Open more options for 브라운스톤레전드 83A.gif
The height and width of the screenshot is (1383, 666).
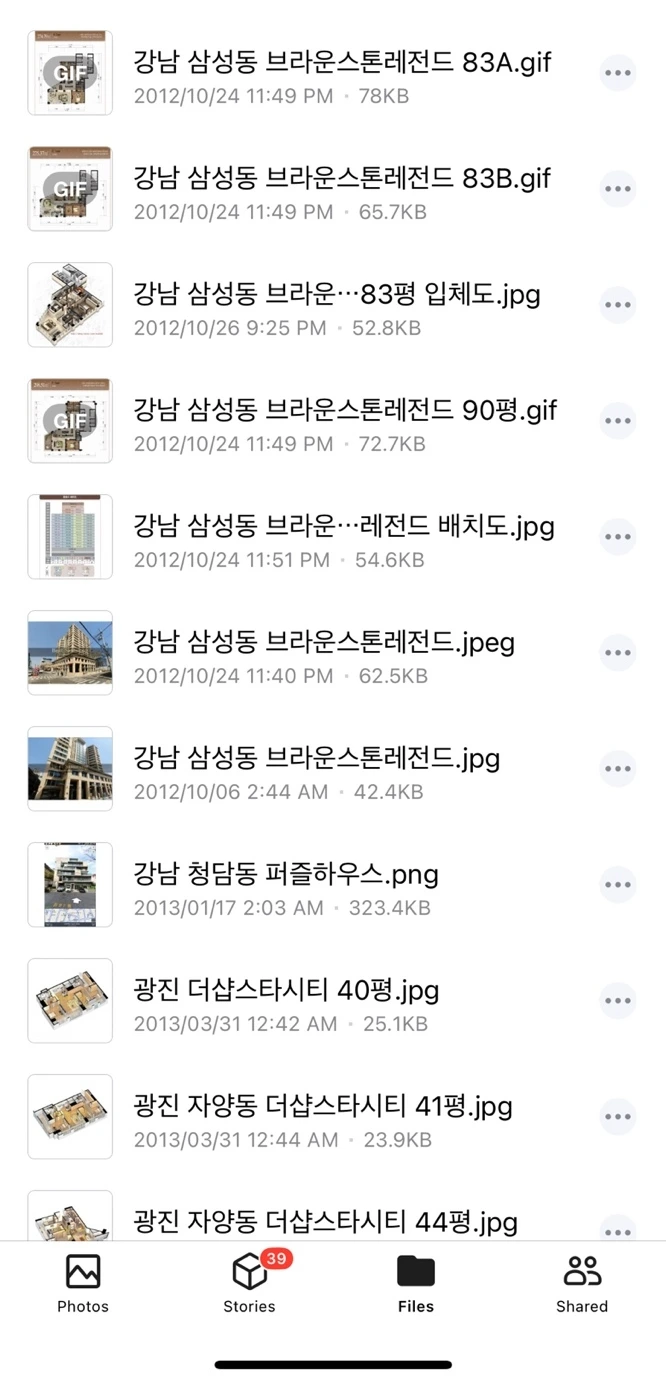[x=618, y=73]
